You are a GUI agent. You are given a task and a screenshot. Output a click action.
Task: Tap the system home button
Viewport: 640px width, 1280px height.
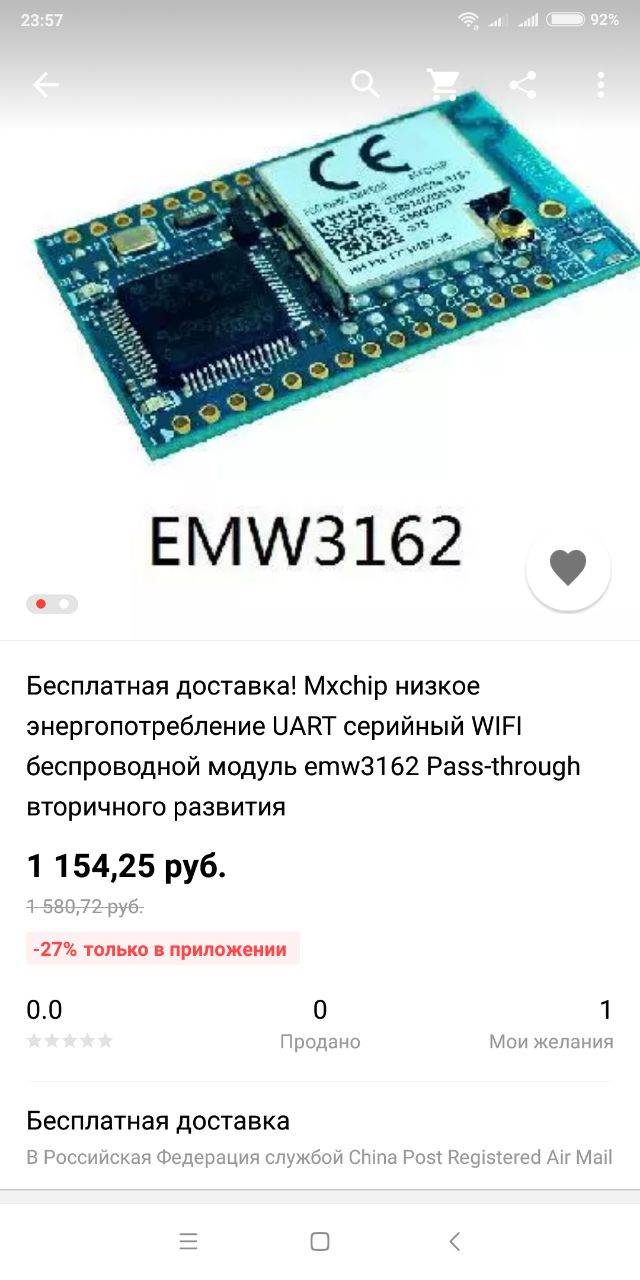click(x=320, y=1242)
